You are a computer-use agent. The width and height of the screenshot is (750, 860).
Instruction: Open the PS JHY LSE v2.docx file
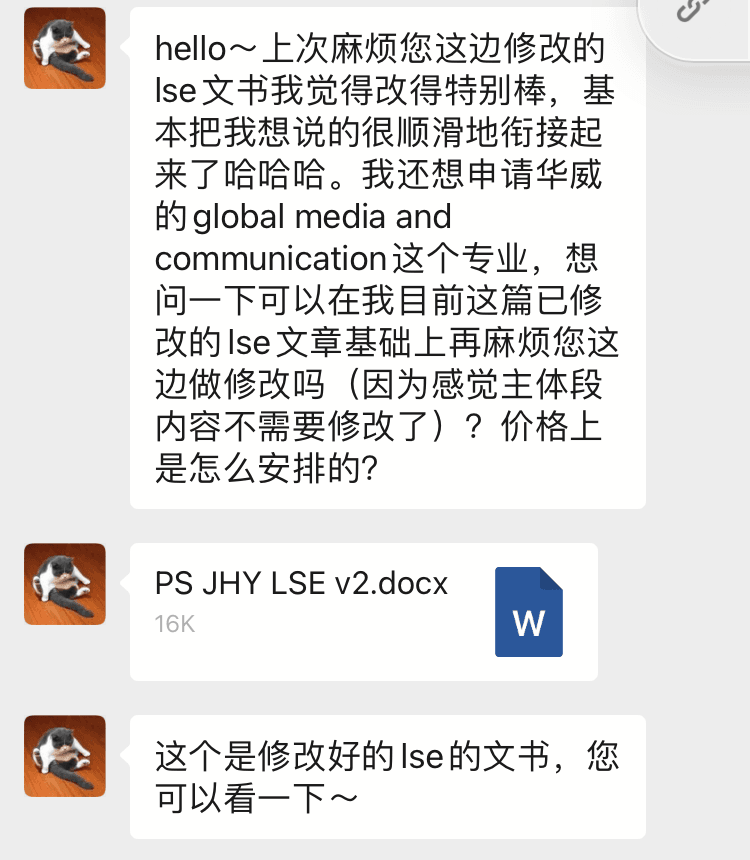[363, 611]
